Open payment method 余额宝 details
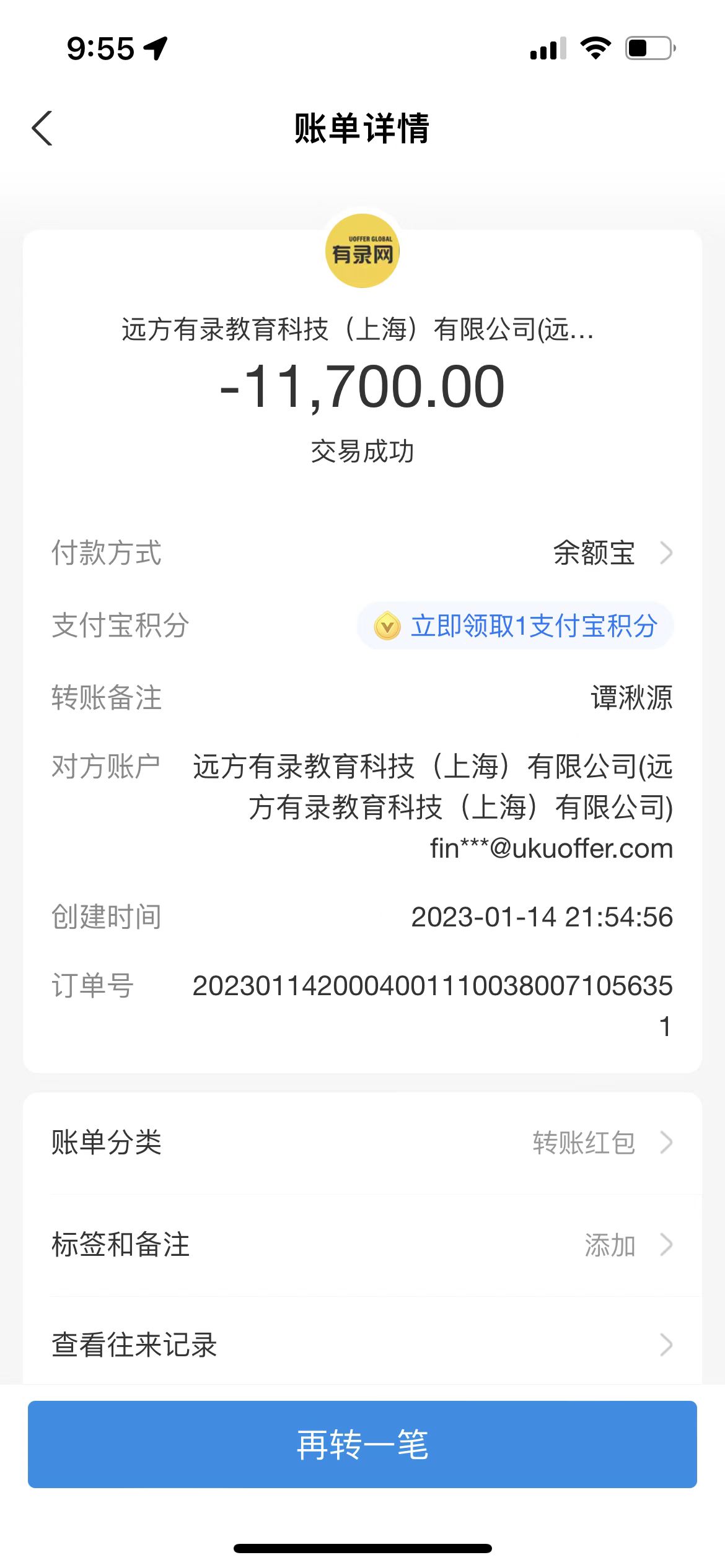725x1568 pixels. click(610, 553)
